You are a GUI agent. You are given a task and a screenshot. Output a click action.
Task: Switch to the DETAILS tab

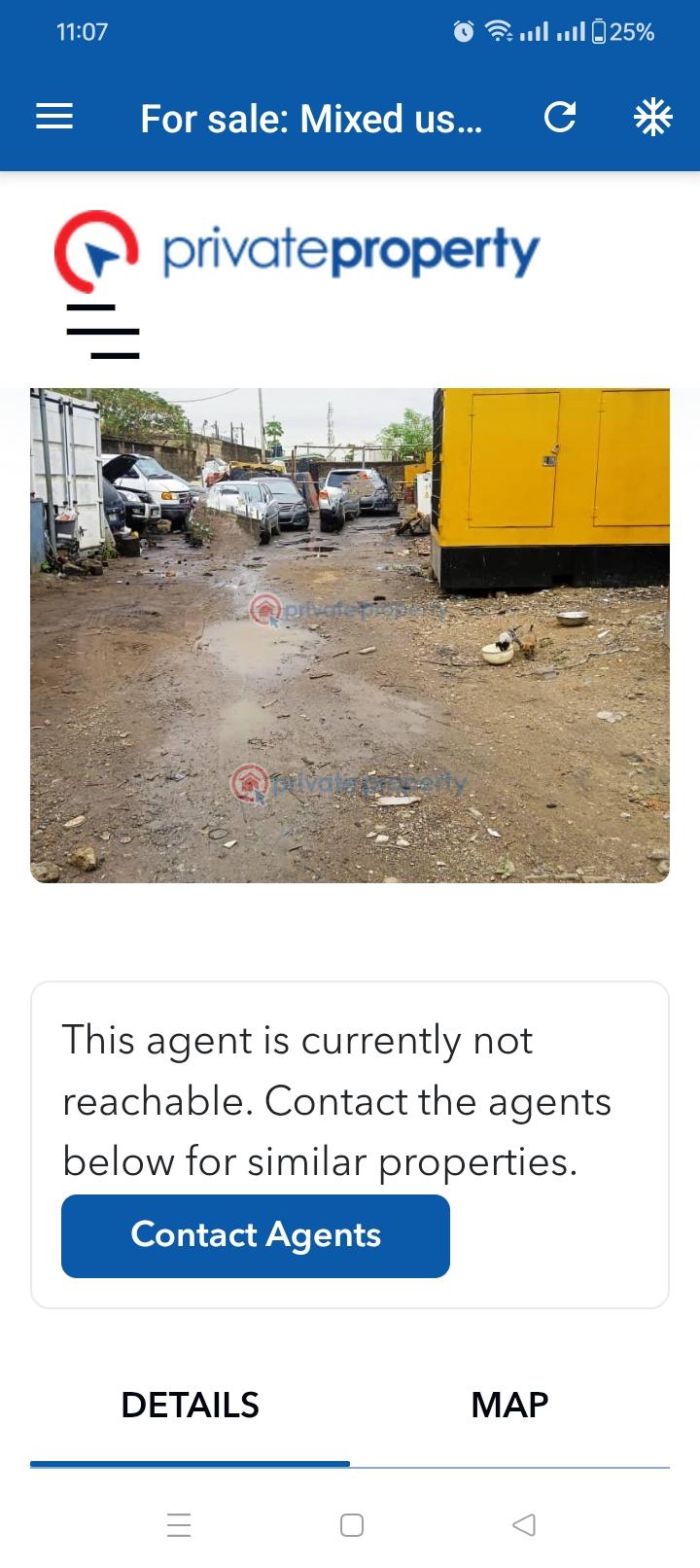tap(190, 1405)
